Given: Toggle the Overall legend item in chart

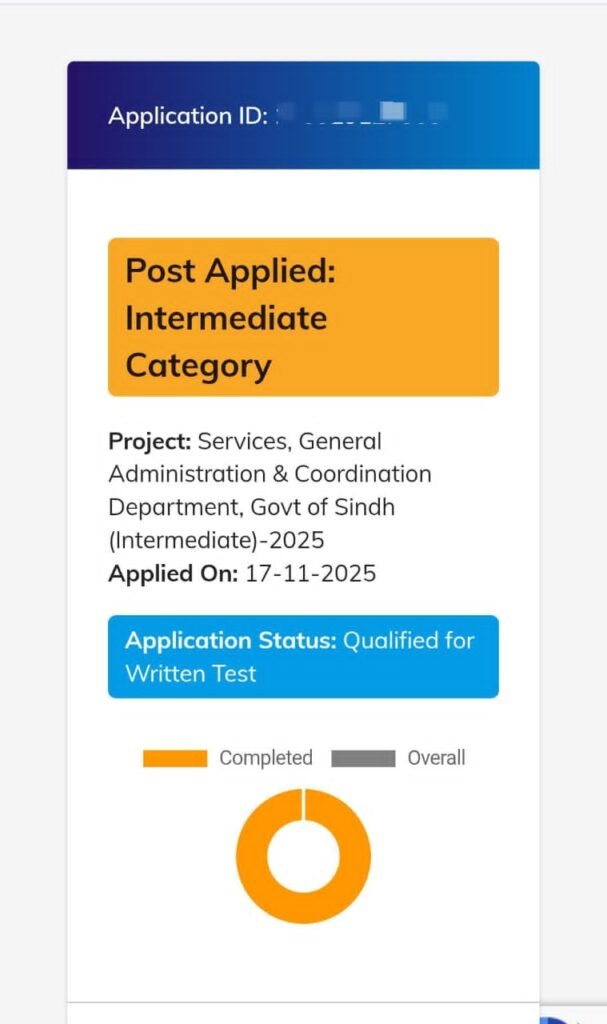Looking at the screenshot, I should (x=399, y=758).
